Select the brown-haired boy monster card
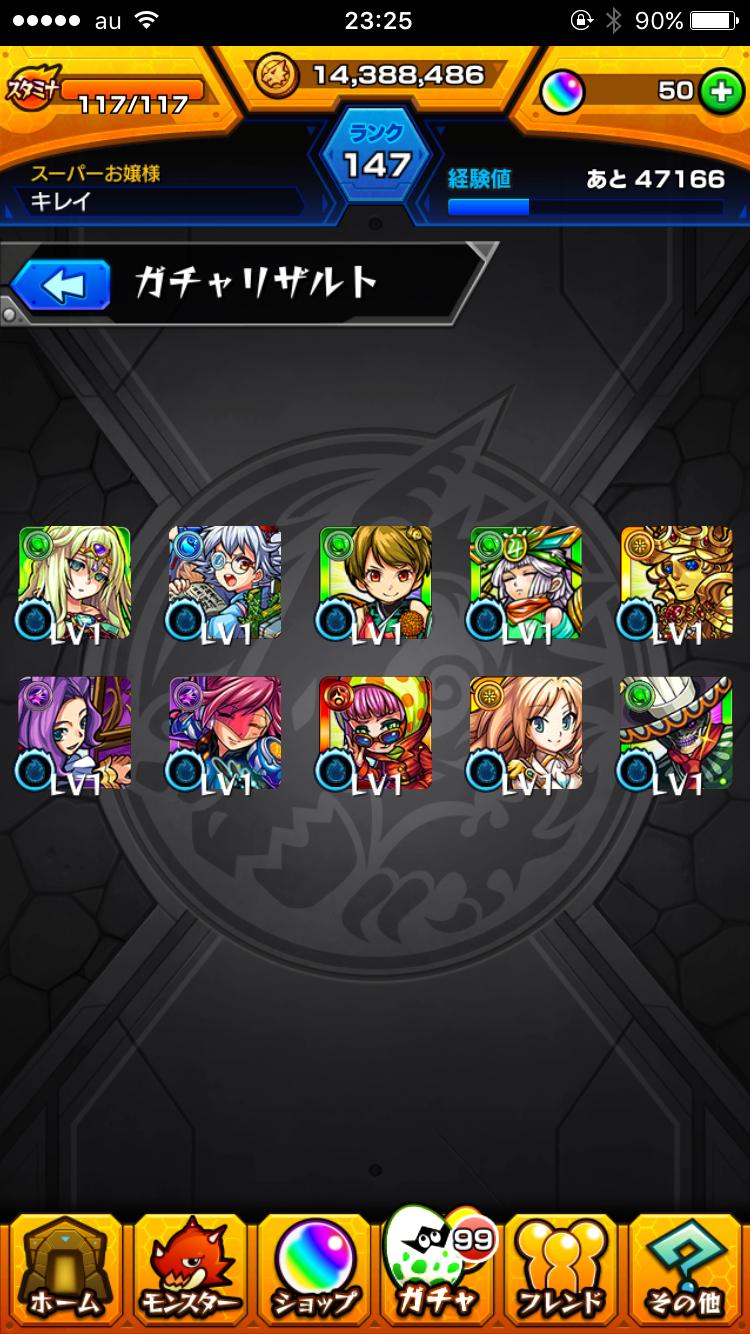 375,583
